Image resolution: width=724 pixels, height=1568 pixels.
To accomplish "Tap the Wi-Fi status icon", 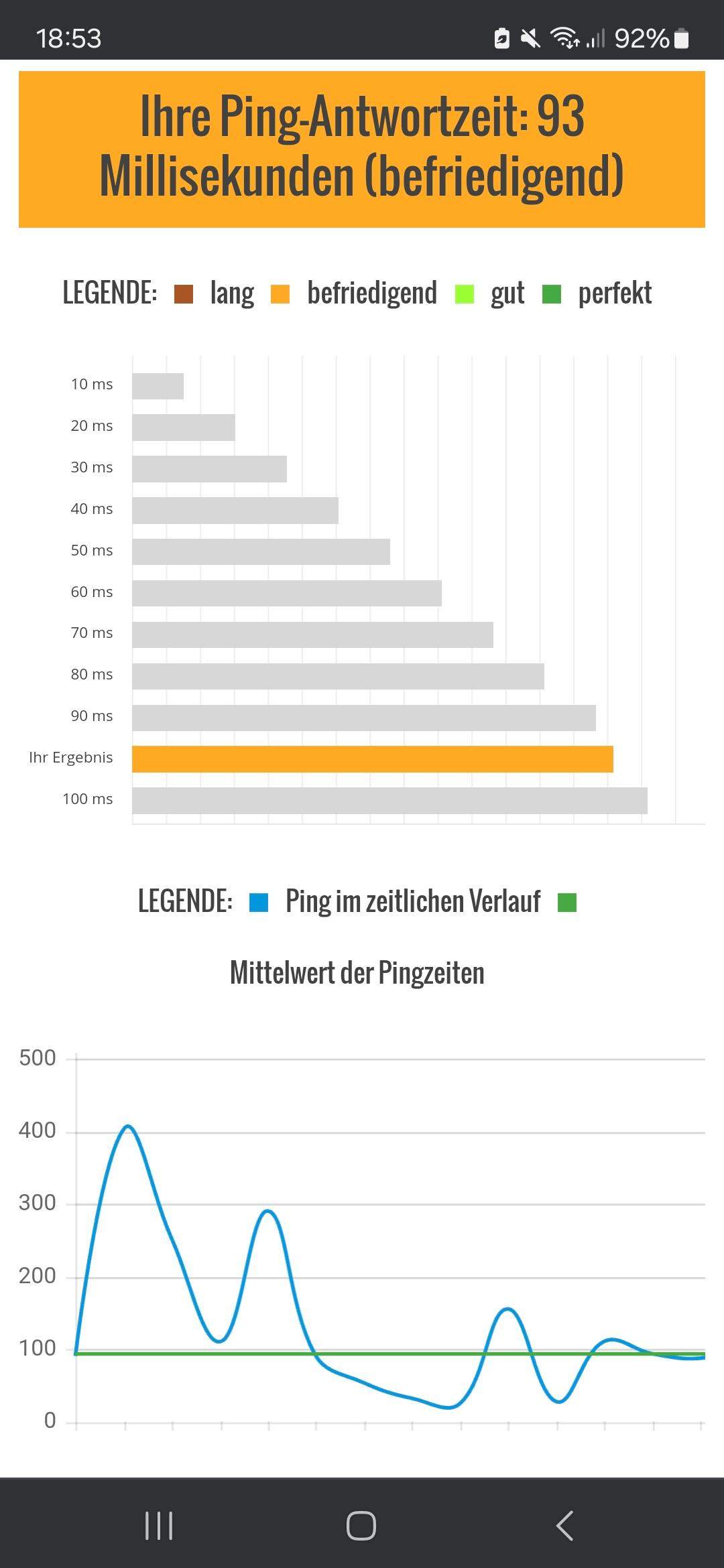I will click(564, 38).
